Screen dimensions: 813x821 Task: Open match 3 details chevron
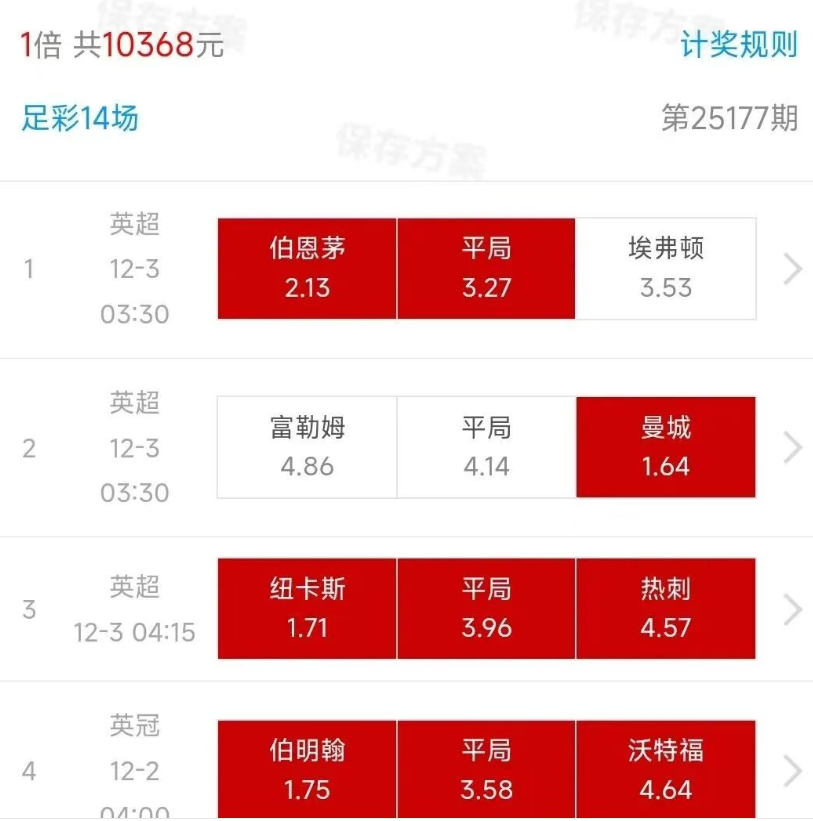pos(792,609)
